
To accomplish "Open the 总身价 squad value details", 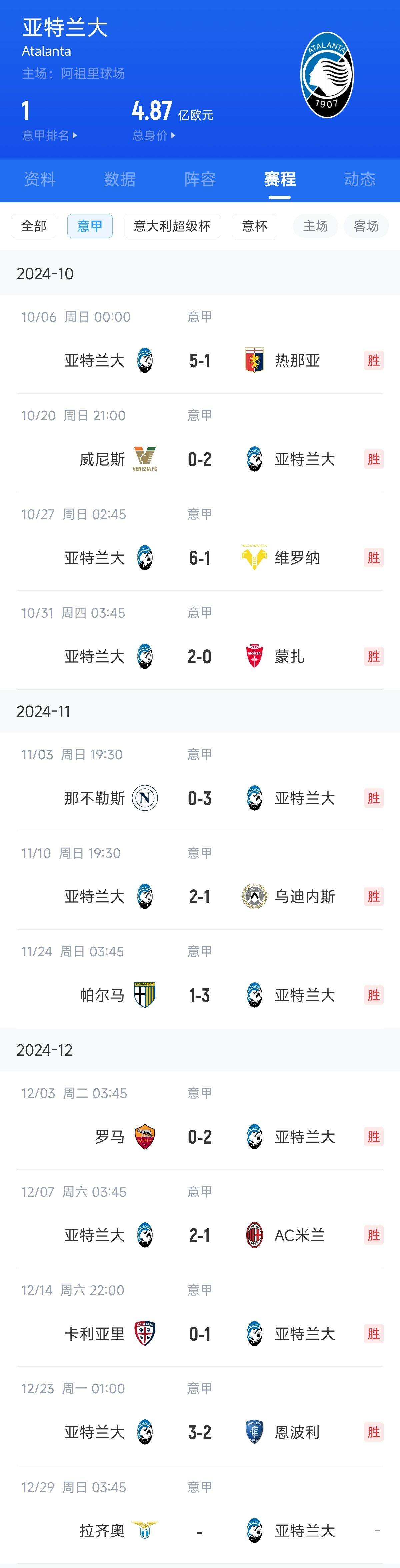I will [x=153, y=135].
